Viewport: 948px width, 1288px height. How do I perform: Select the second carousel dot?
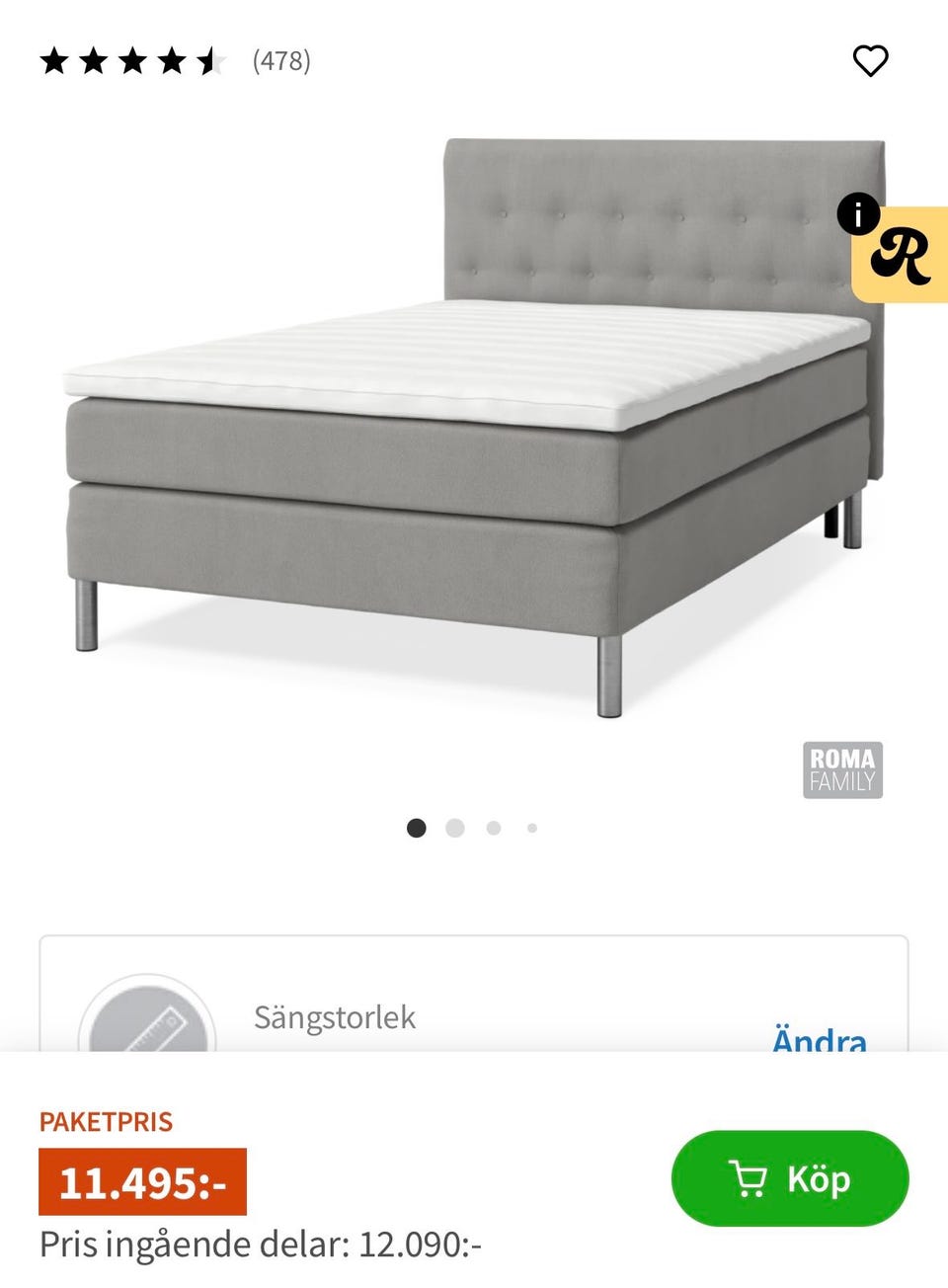pos(454,829)
